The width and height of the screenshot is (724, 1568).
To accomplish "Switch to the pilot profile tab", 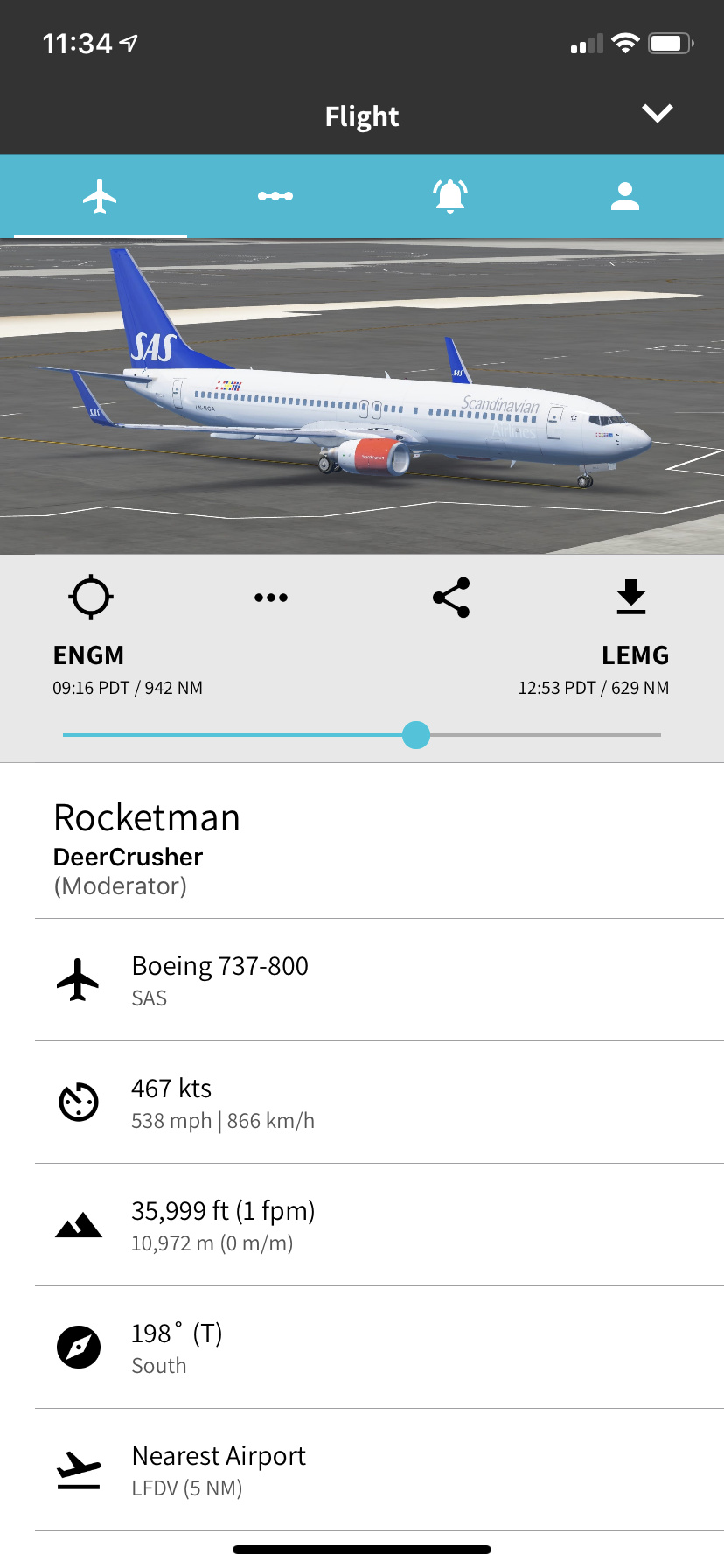I will [x=624, y=196].
